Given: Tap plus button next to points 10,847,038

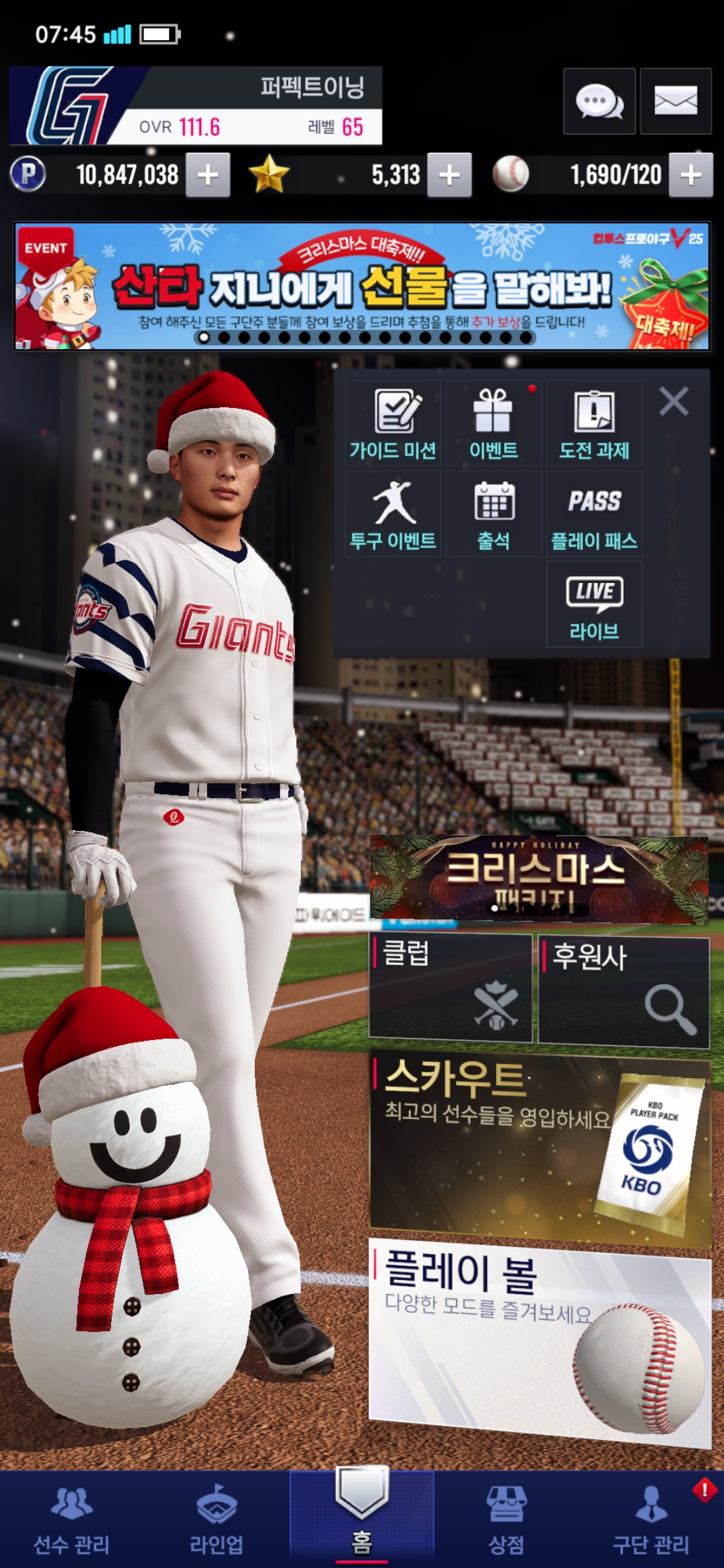Looking at the screenshot, I should point(208,175).
